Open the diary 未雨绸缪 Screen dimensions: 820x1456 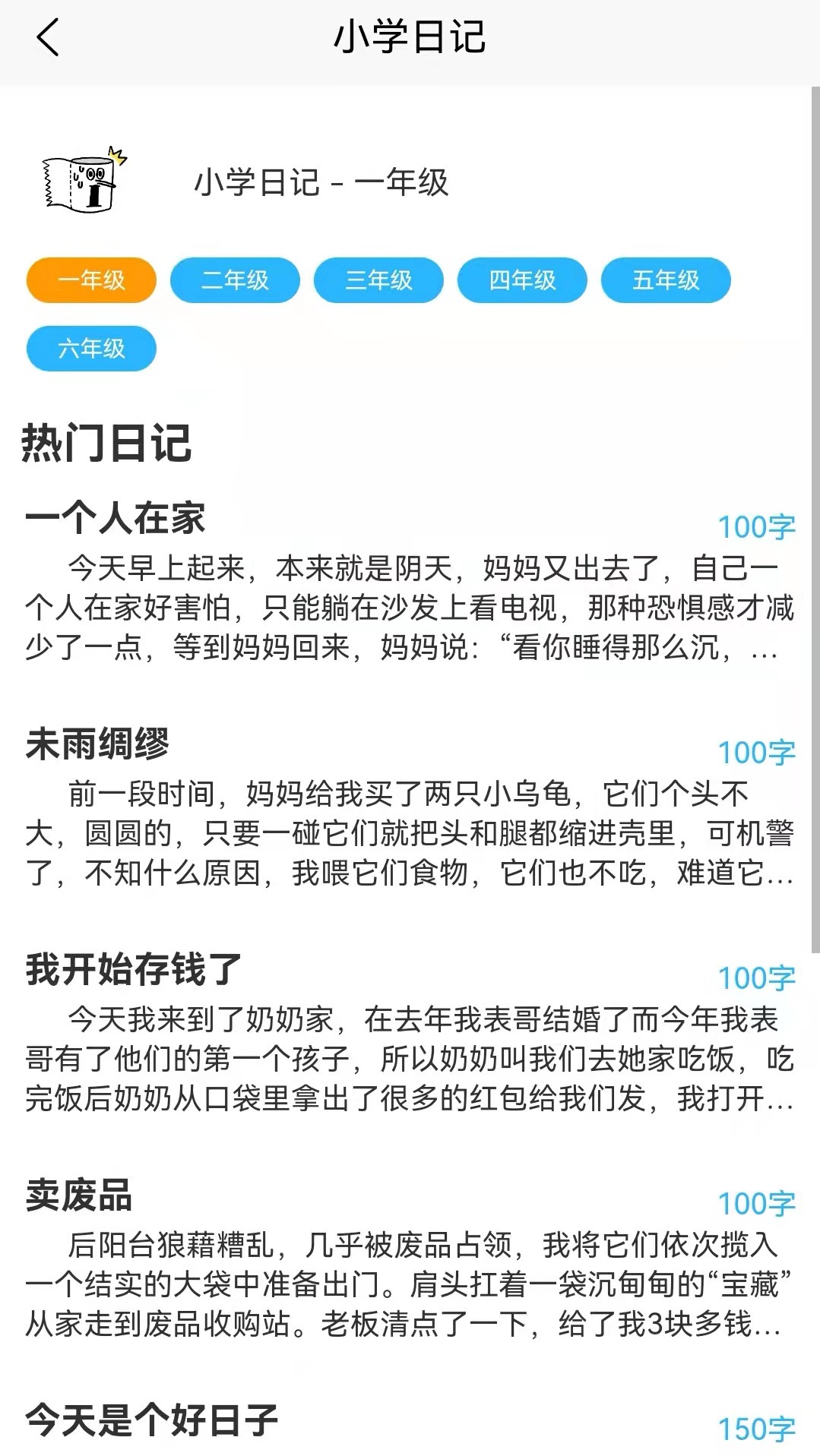pyautogui.click(x=97, y=744)
